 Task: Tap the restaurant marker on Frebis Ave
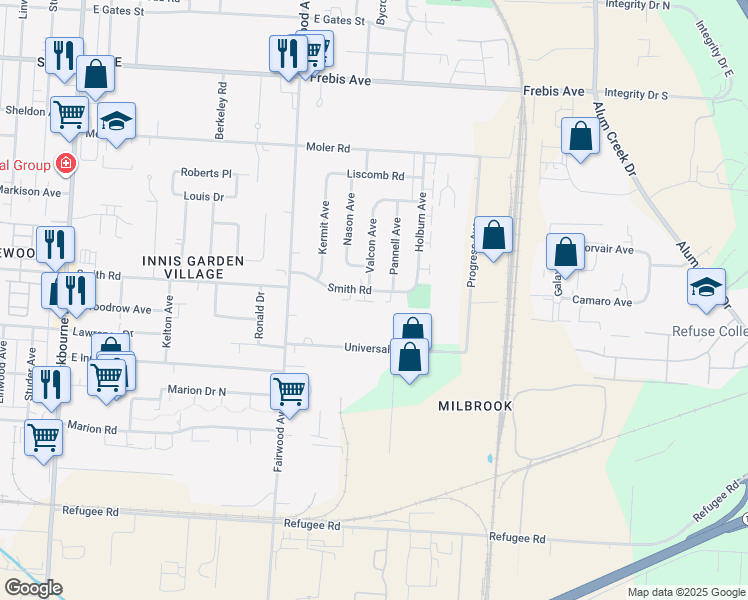tap(288, 53)
